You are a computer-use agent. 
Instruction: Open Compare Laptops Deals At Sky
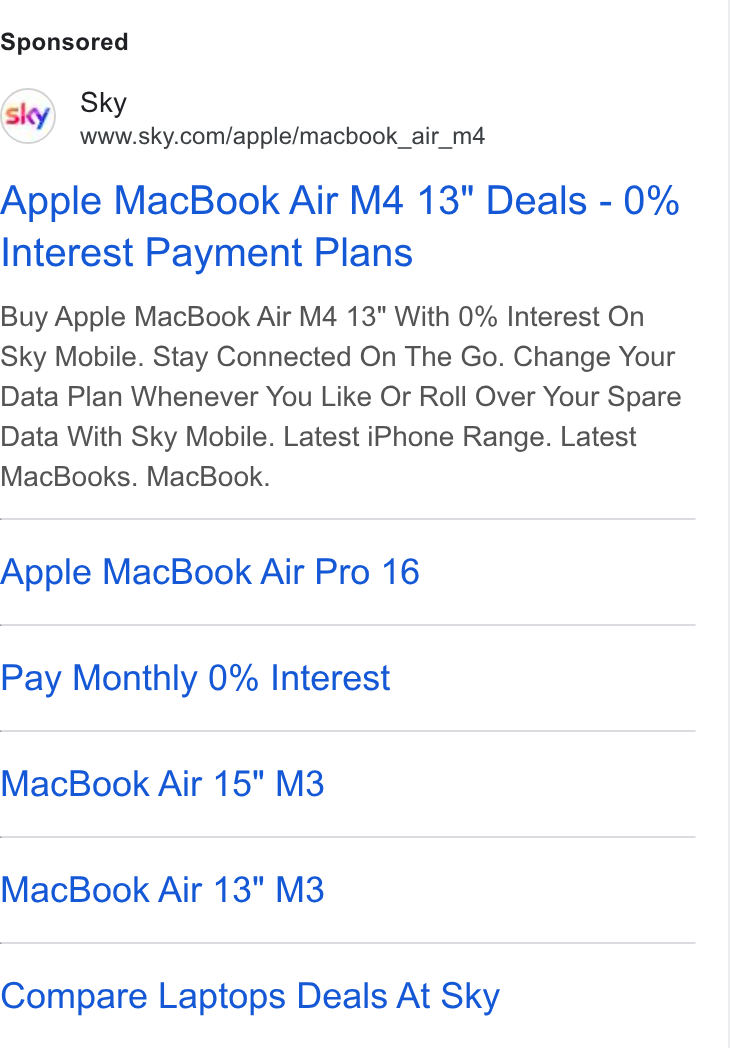250,997
